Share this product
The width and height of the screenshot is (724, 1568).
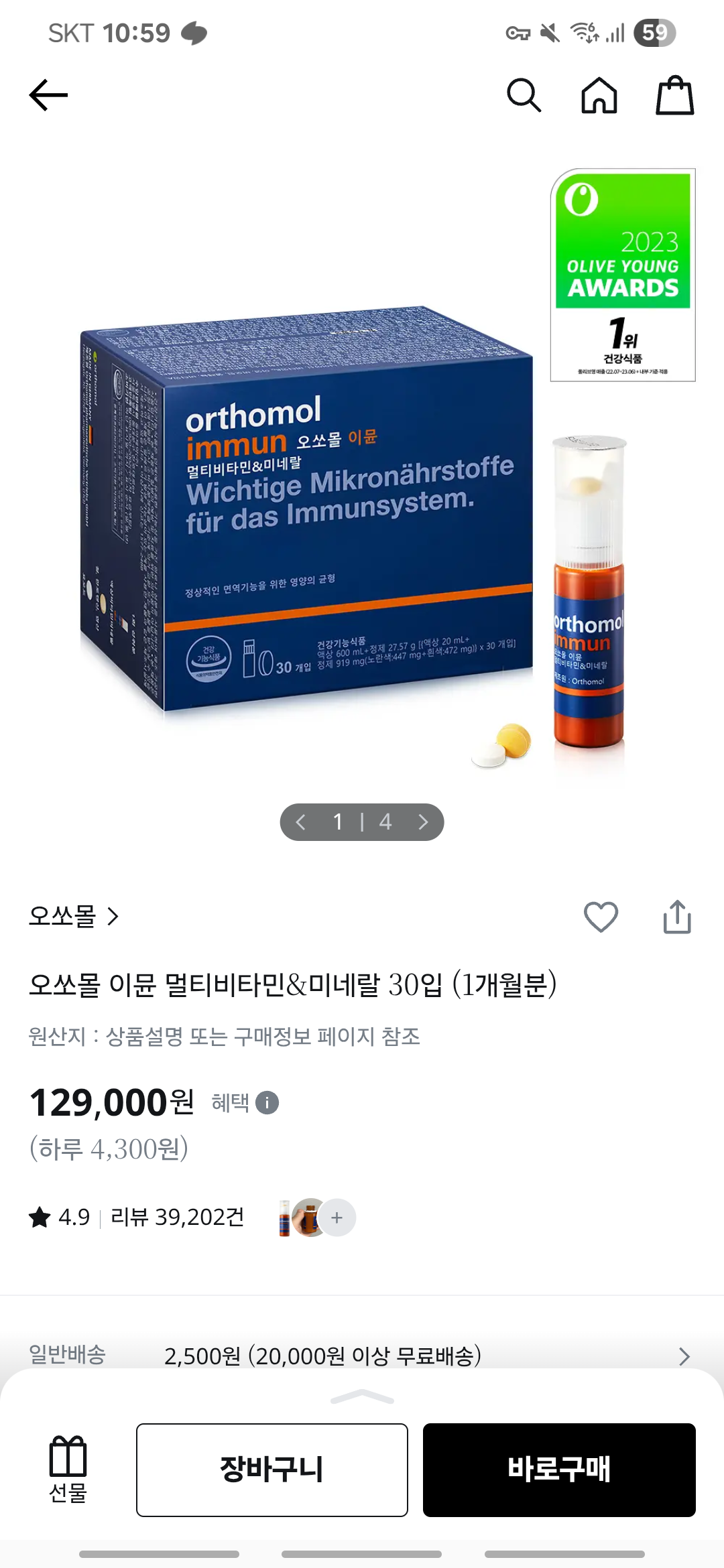point(677,917)
